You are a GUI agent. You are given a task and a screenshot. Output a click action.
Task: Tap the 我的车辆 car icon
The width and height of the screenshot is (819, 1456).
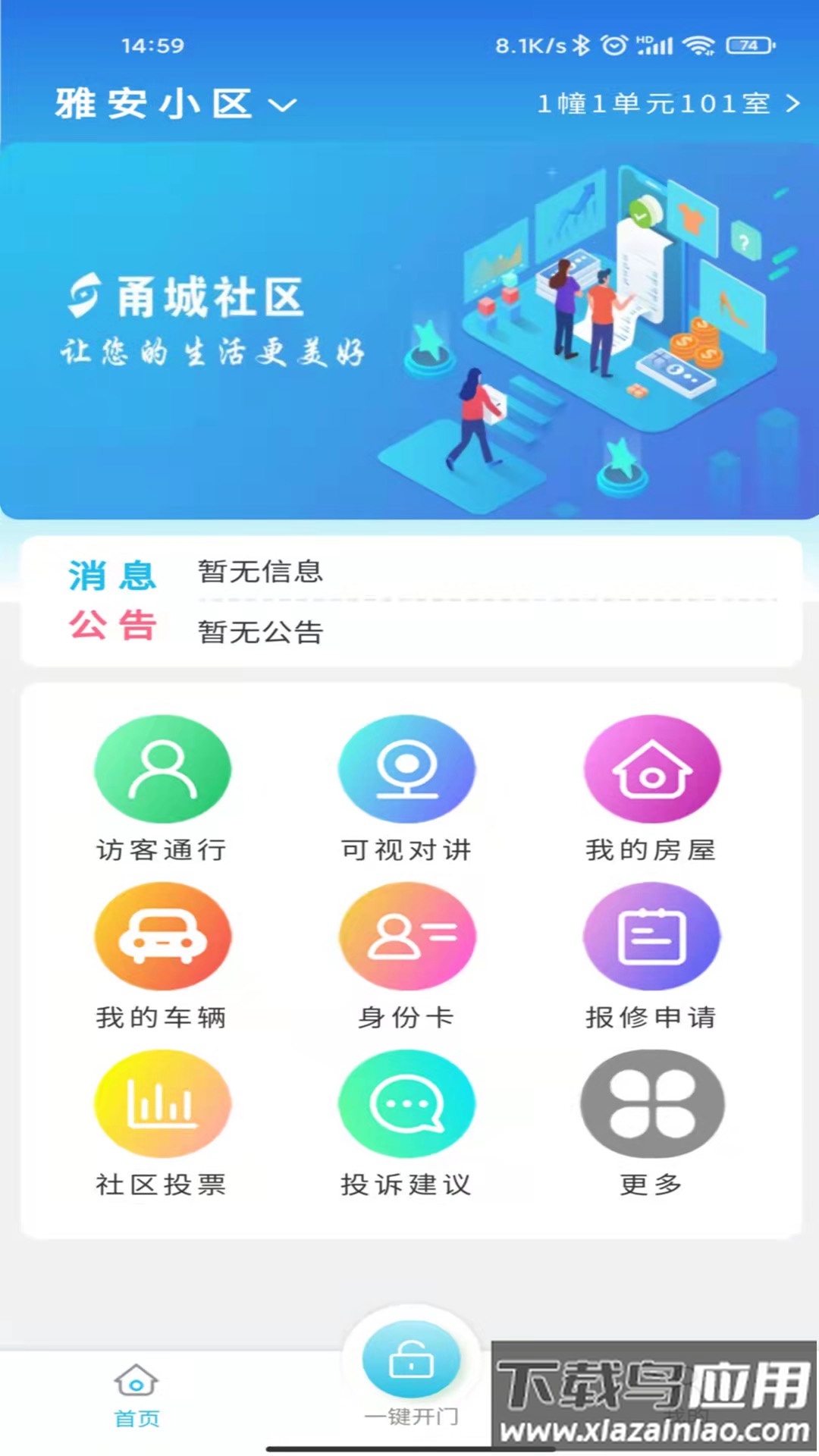(162, 937)
